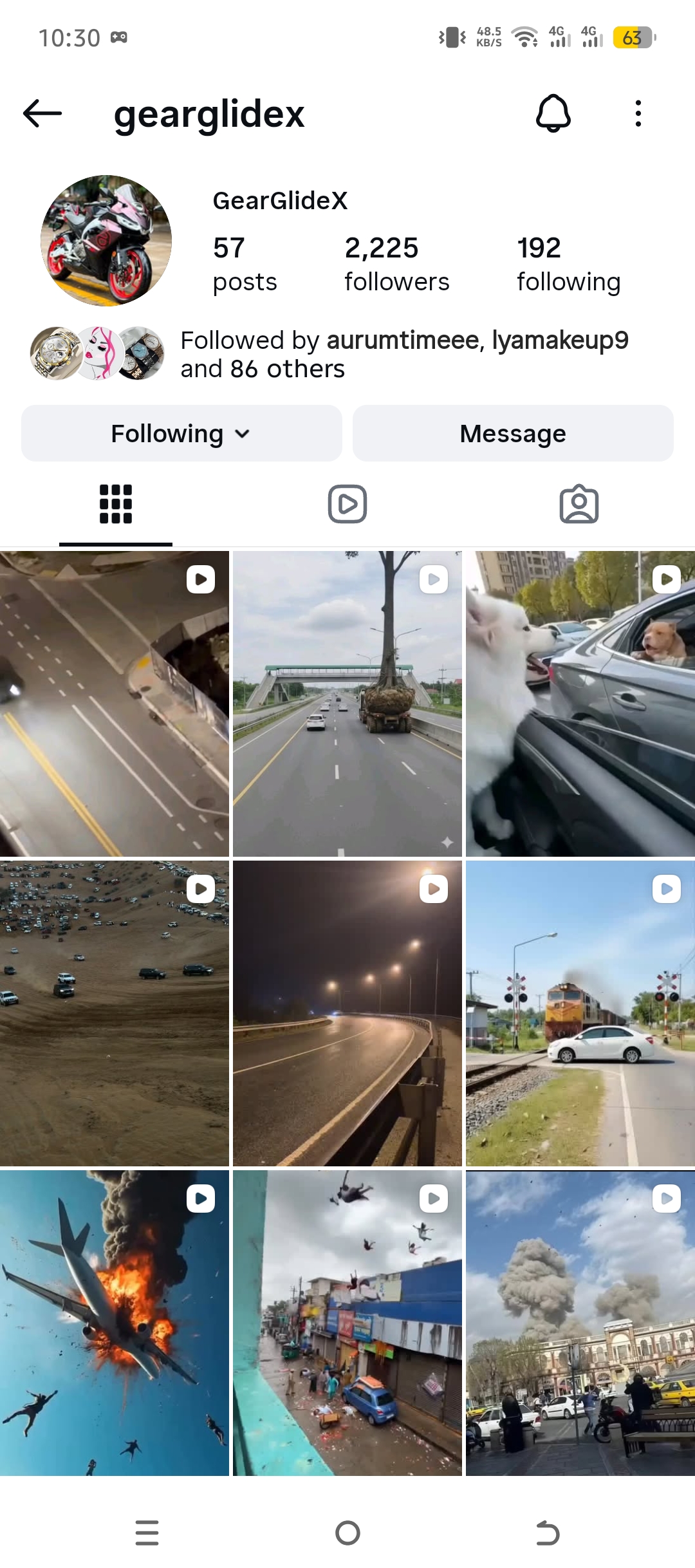Open the burning airplane reel
Image resolution: width=695 pixels, height=1568 pixels.
coord(115,1323)
